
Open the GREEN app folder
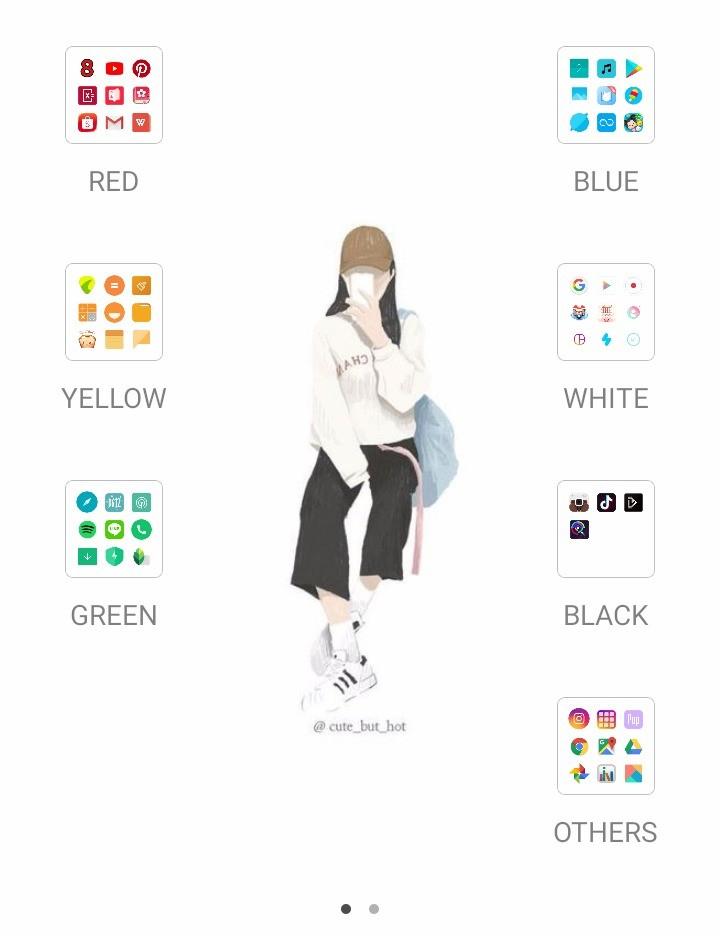[114, 529]
